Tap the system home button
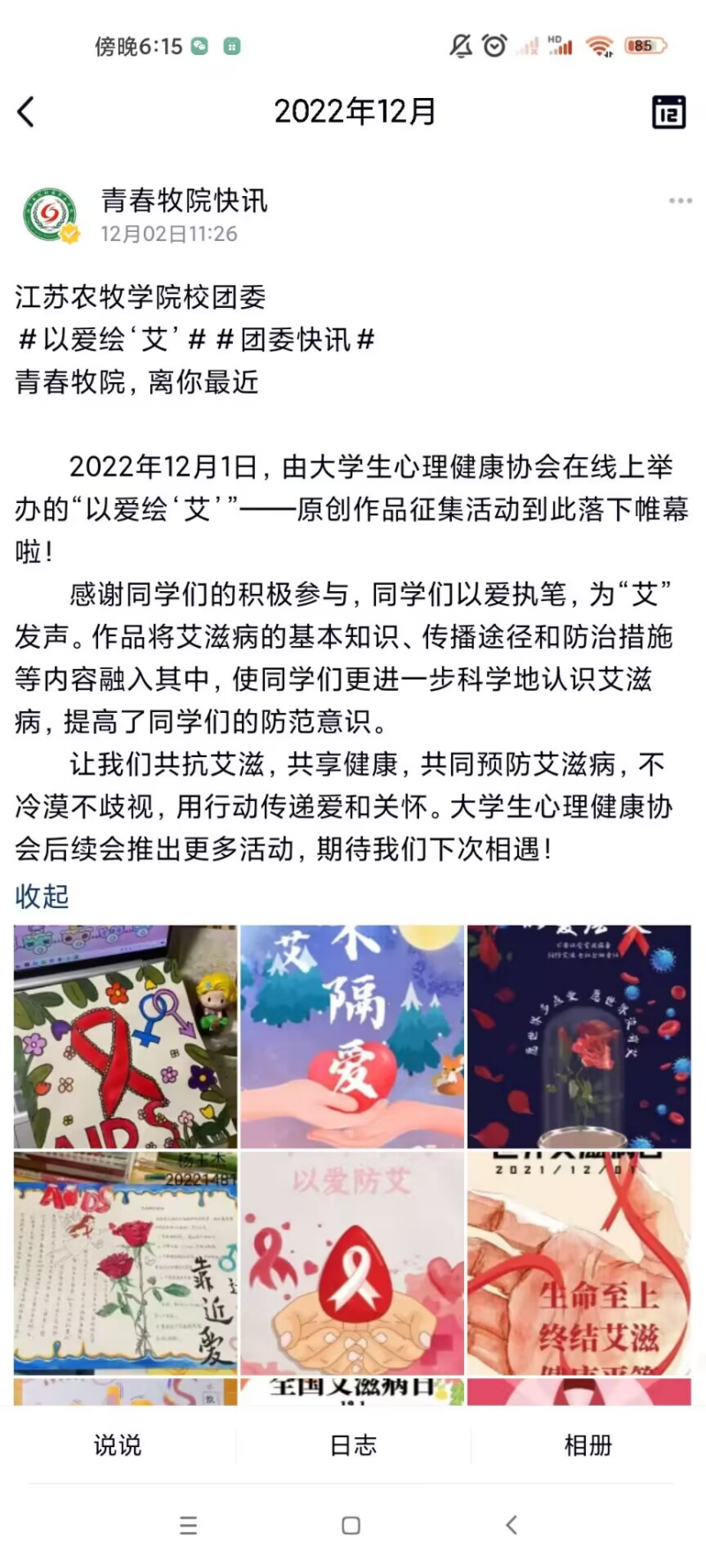Viewport: 706px width, 1568px height. pos(351,1526)
